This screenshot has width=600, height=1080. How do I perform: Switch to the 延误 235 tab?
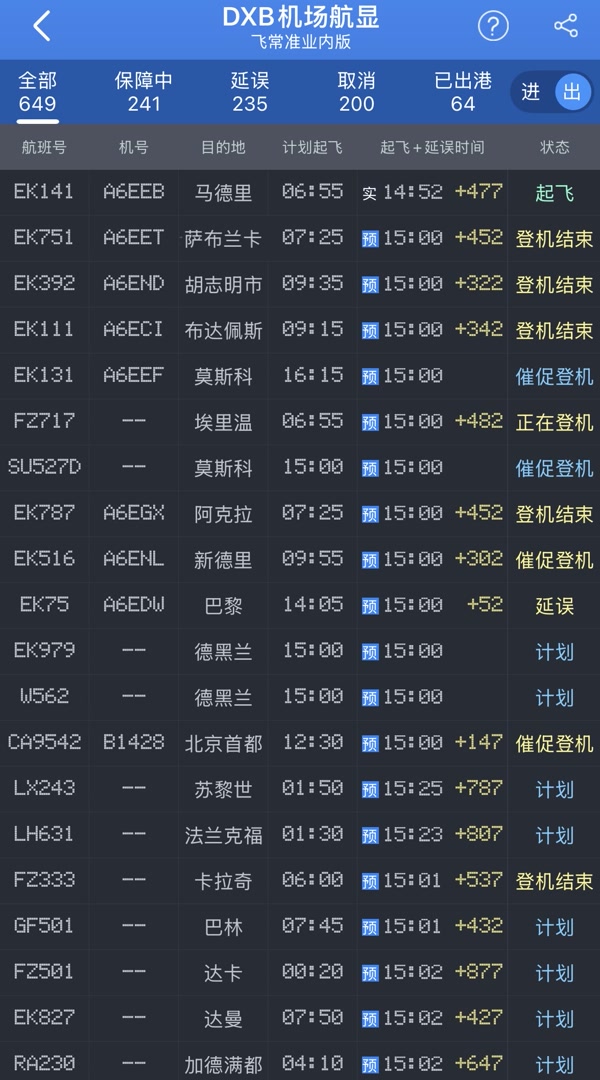(x=249, y=92)
